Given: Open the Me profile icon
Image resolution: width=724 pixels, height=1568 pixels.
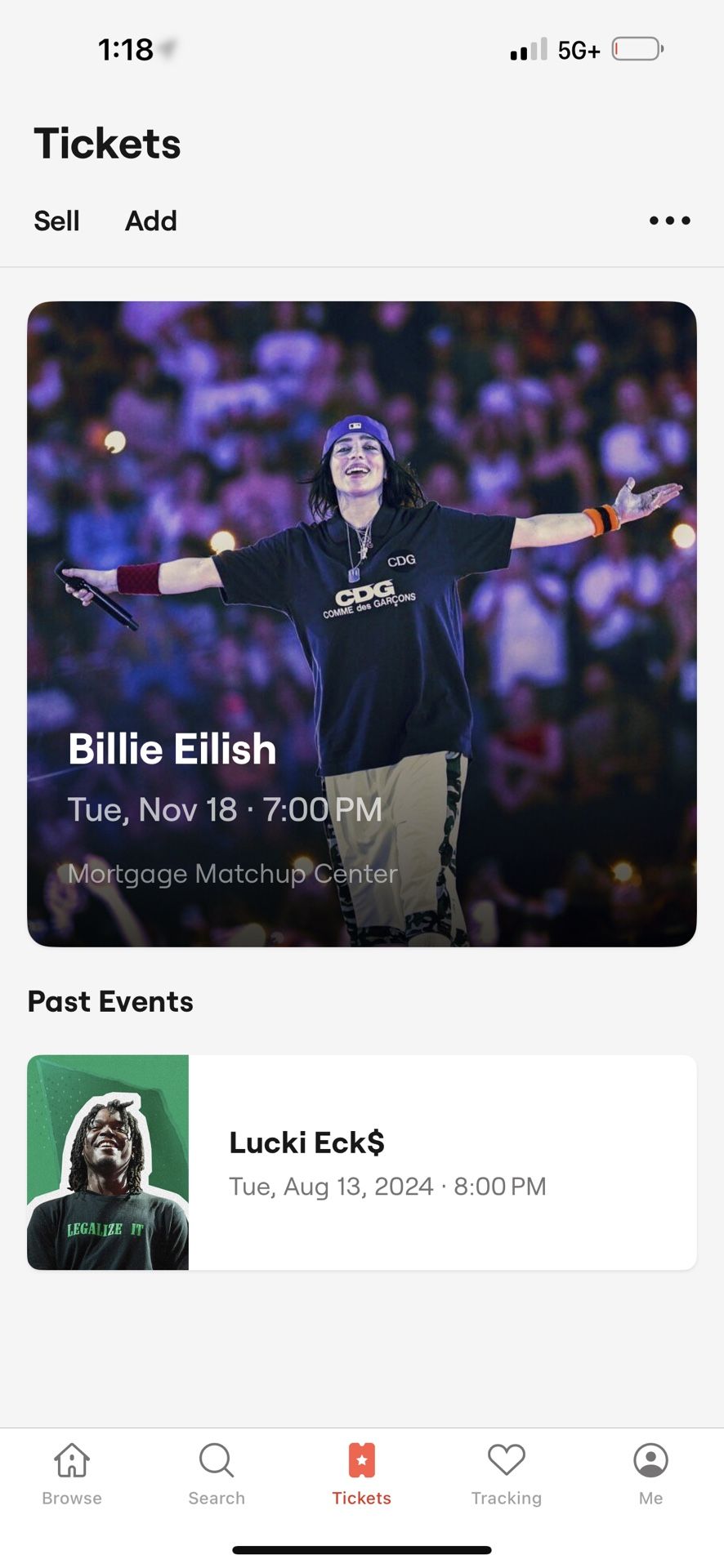Looking at the screenshot, I should 650,1459.
